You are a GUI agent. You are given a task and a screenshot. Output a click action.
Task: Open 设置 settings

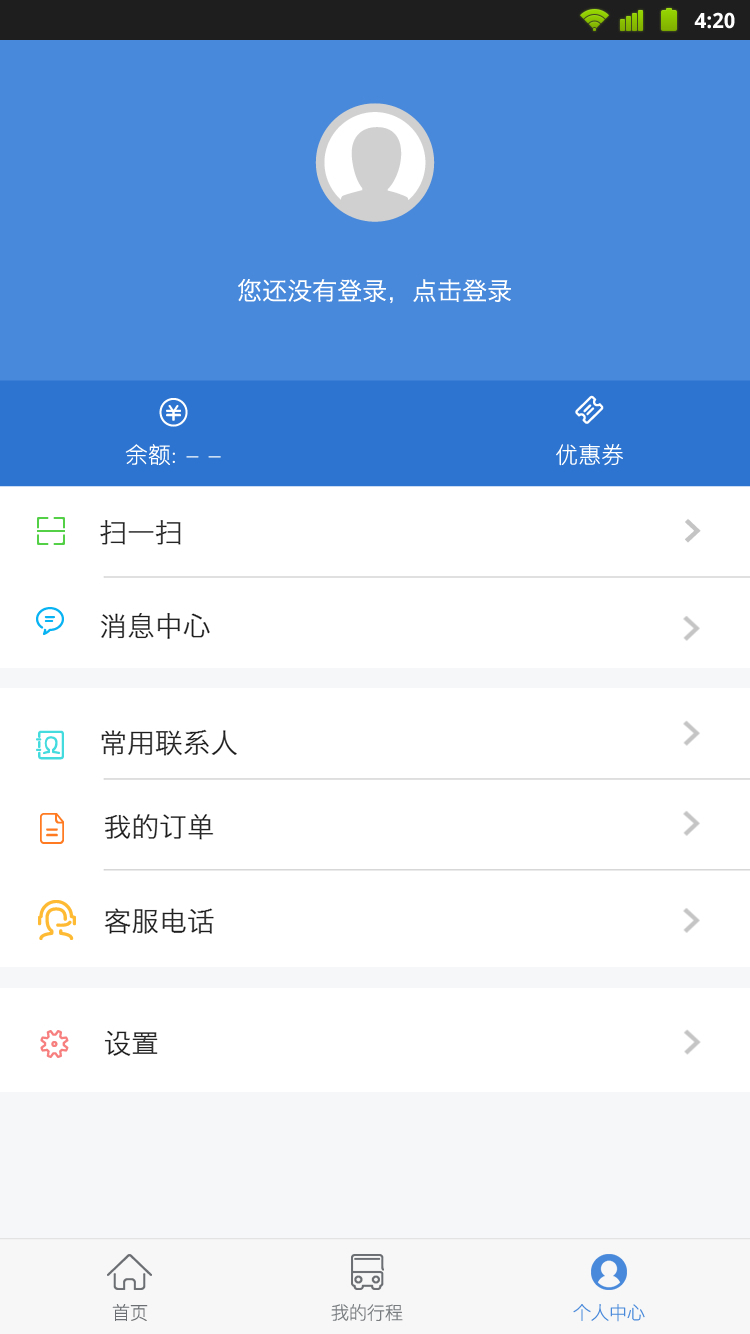(375, 1043)
